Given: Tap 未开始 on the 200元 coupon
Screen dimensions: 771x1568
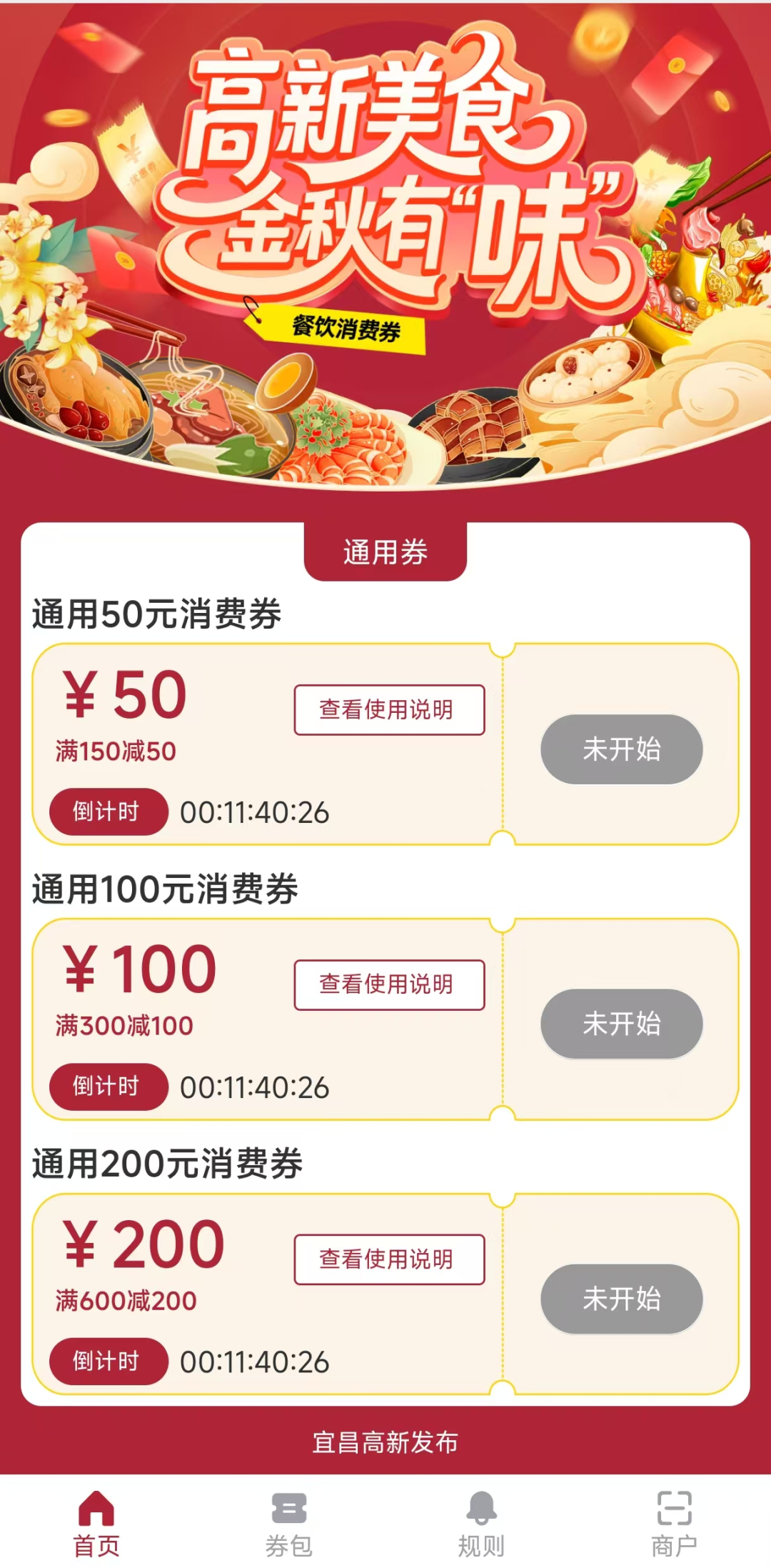Looking at the screenshot, I should (x=621, y=1299).
